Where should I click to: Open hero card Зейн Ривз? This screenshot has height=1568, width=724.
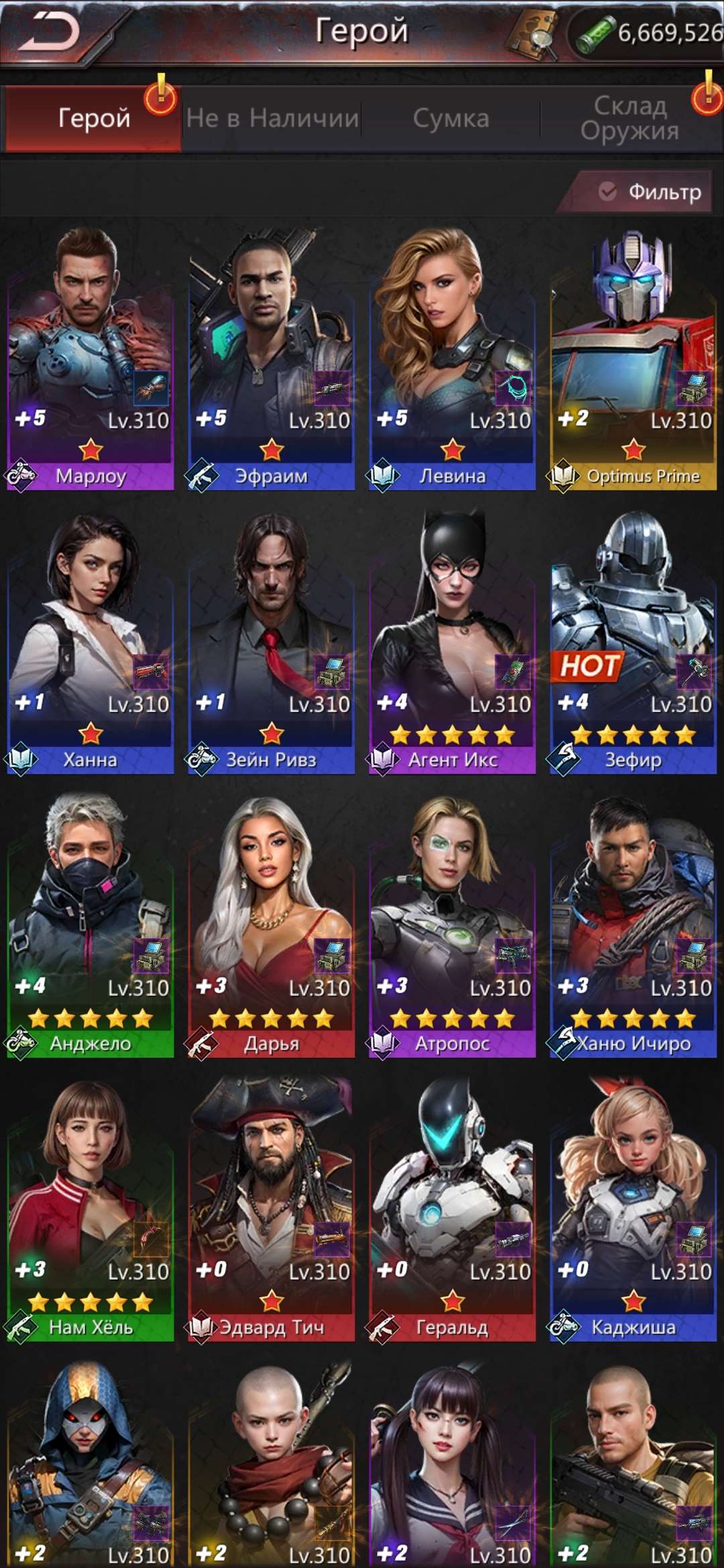[x=271, y=640]
